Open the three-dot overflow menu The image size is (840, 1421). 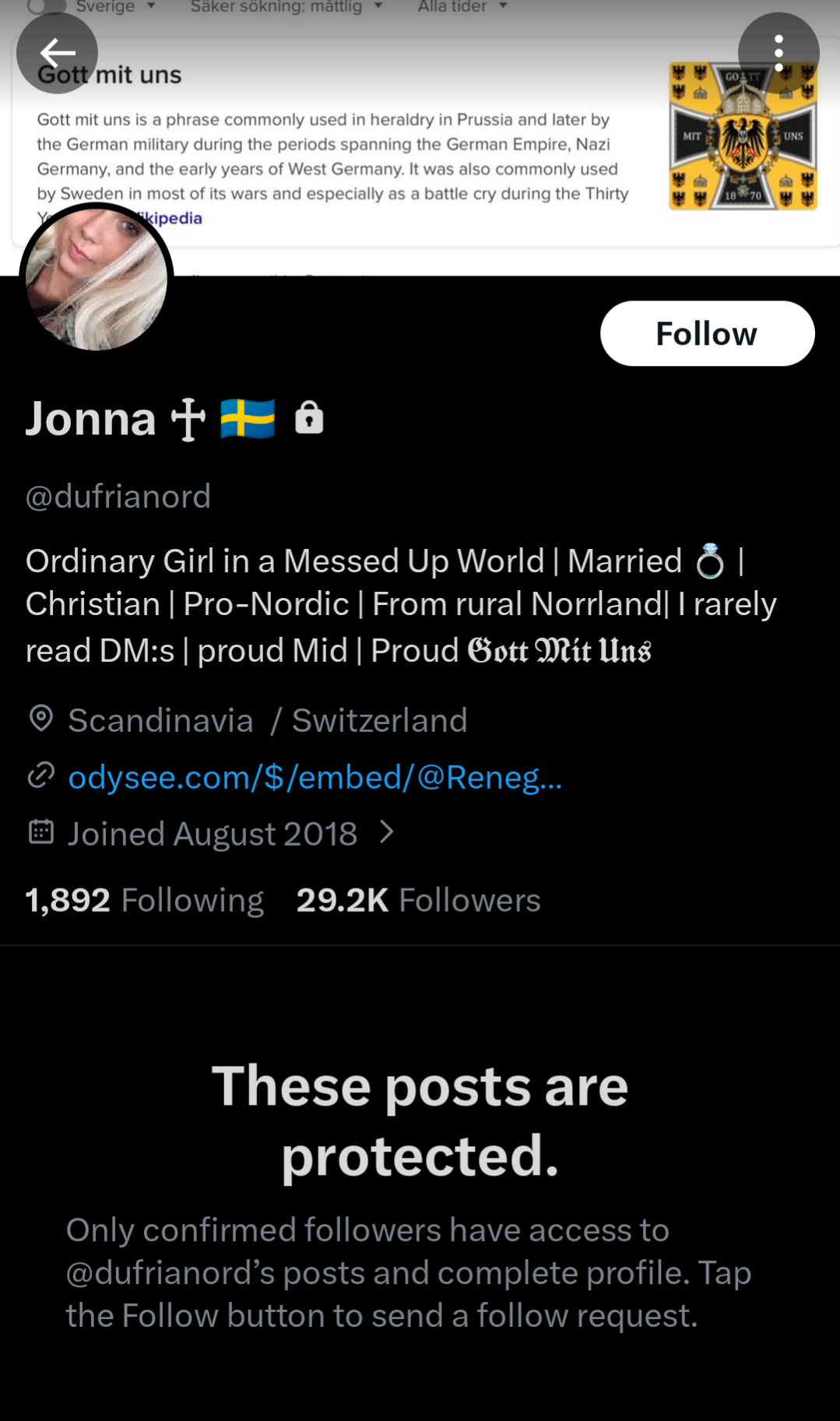[778, 53]
